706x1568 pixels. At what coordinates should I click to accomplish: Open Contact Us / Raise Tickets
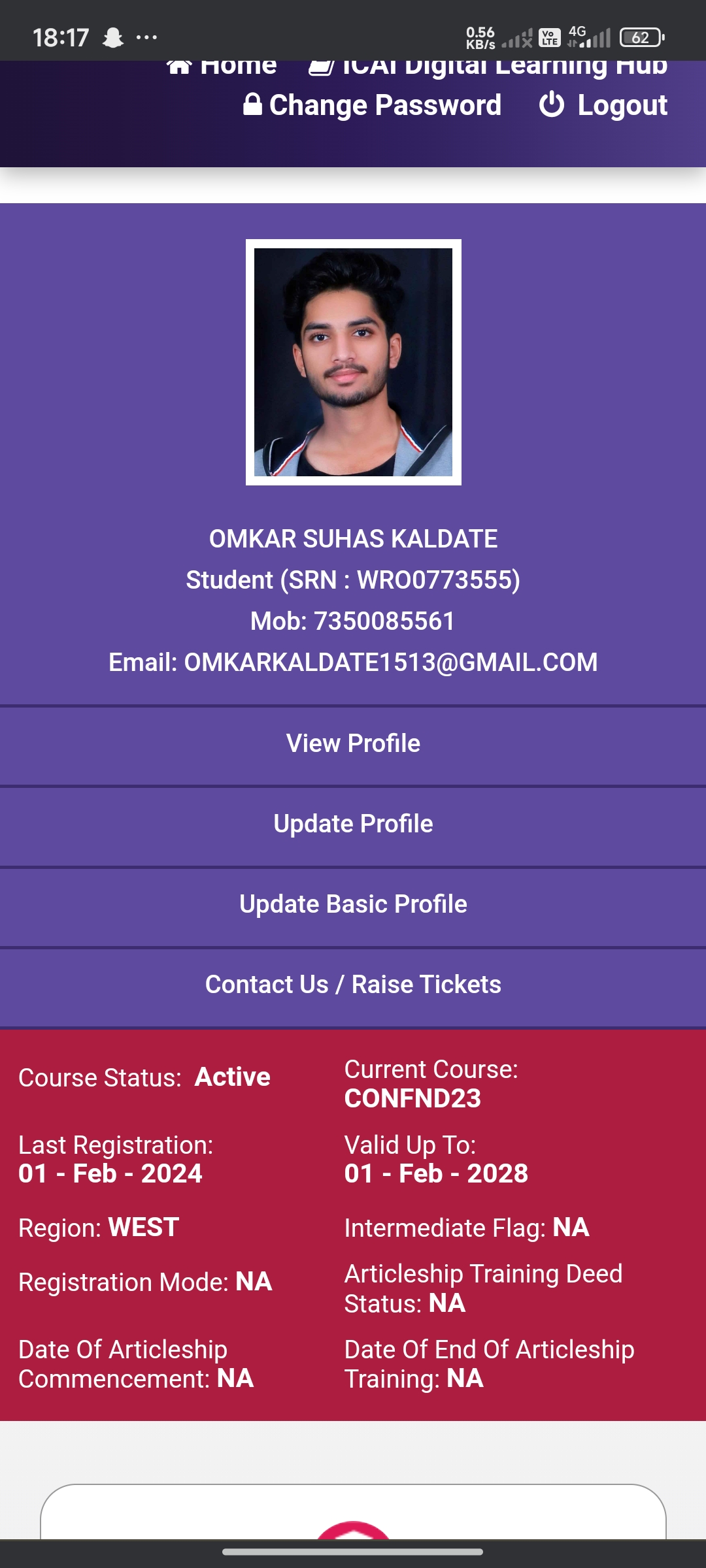(x=353, y=985)
